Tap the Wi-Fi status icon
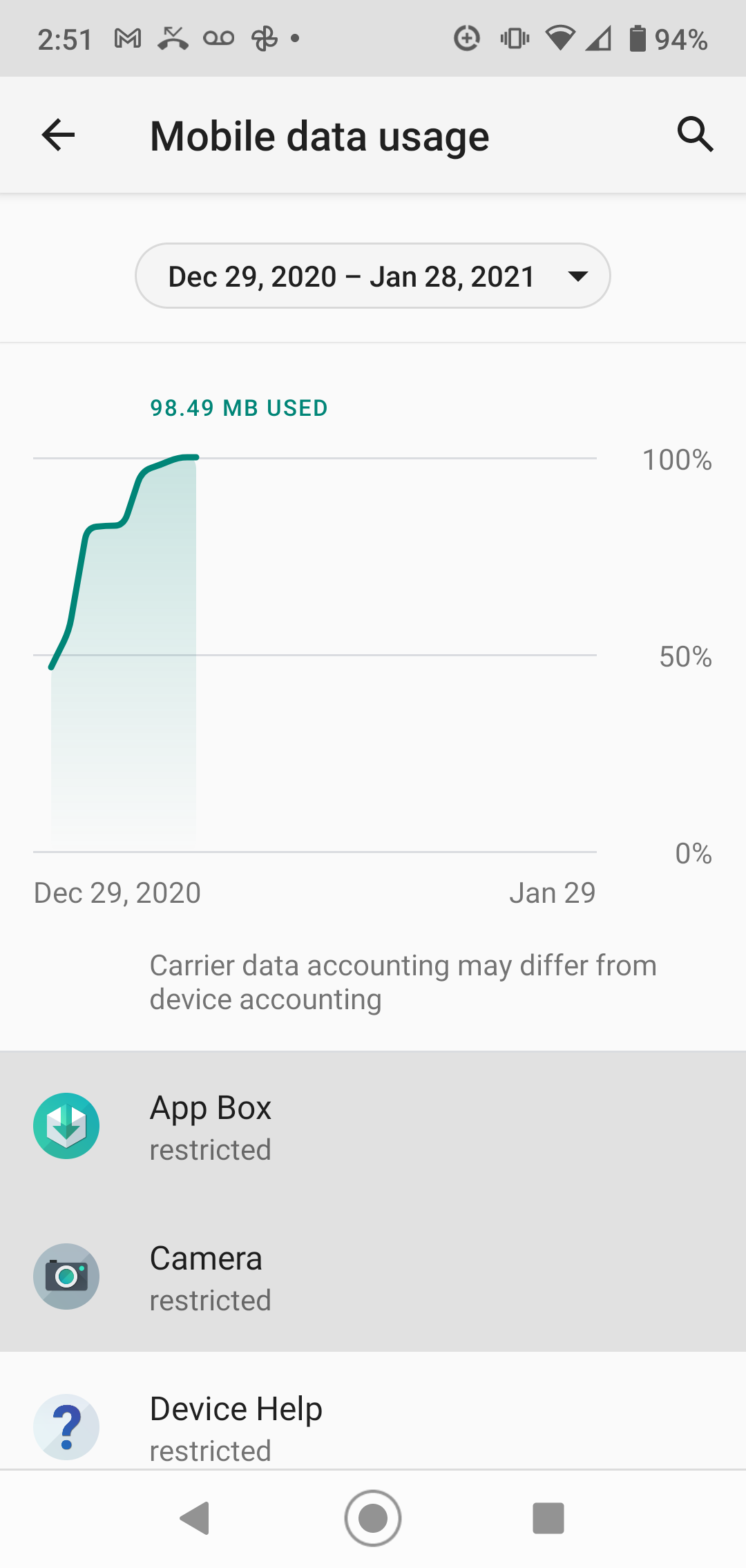746x1568 pixels. [558, 39]
